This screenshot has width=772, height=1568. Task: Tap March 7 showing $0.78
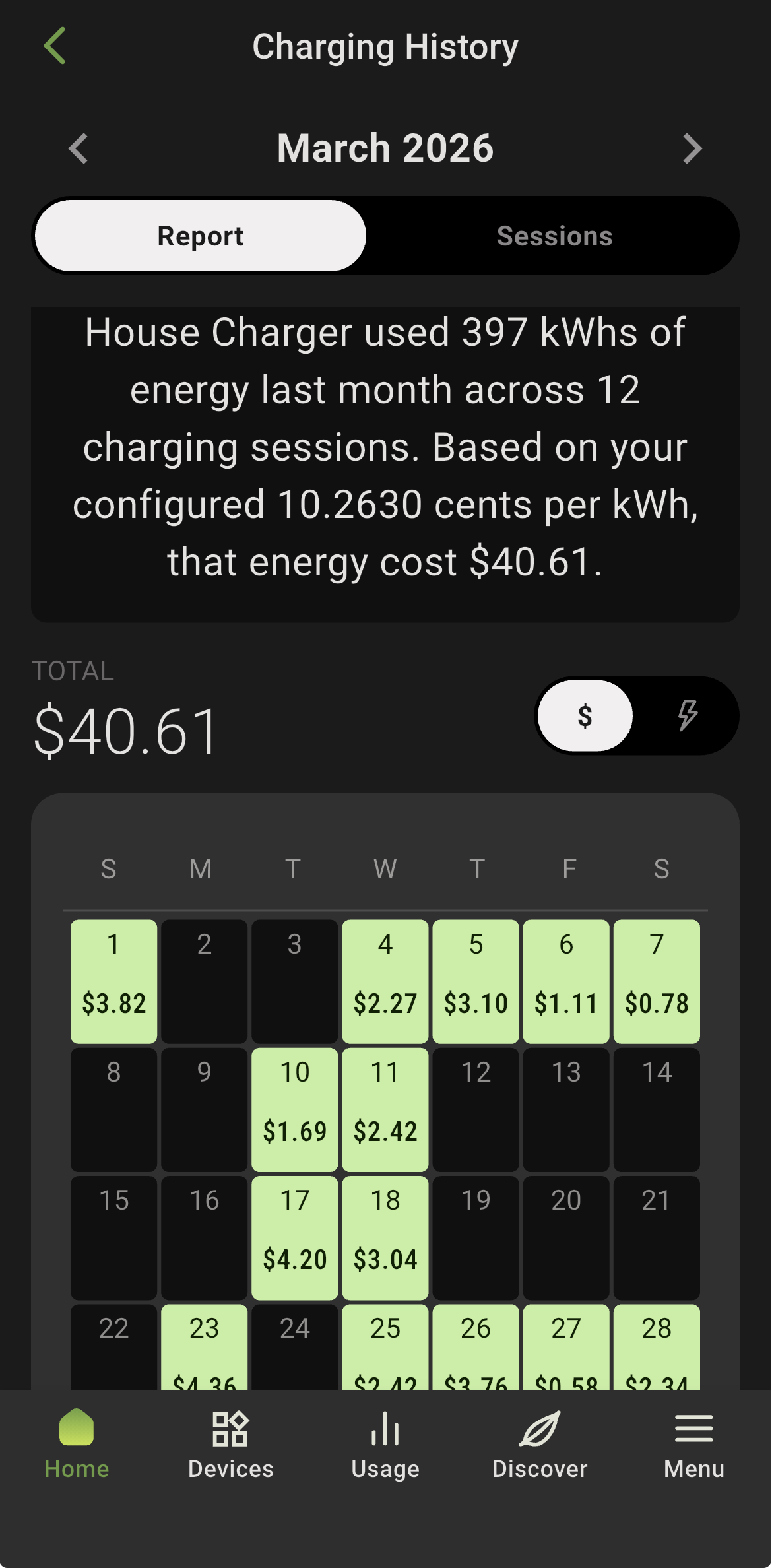click(657, 981)
